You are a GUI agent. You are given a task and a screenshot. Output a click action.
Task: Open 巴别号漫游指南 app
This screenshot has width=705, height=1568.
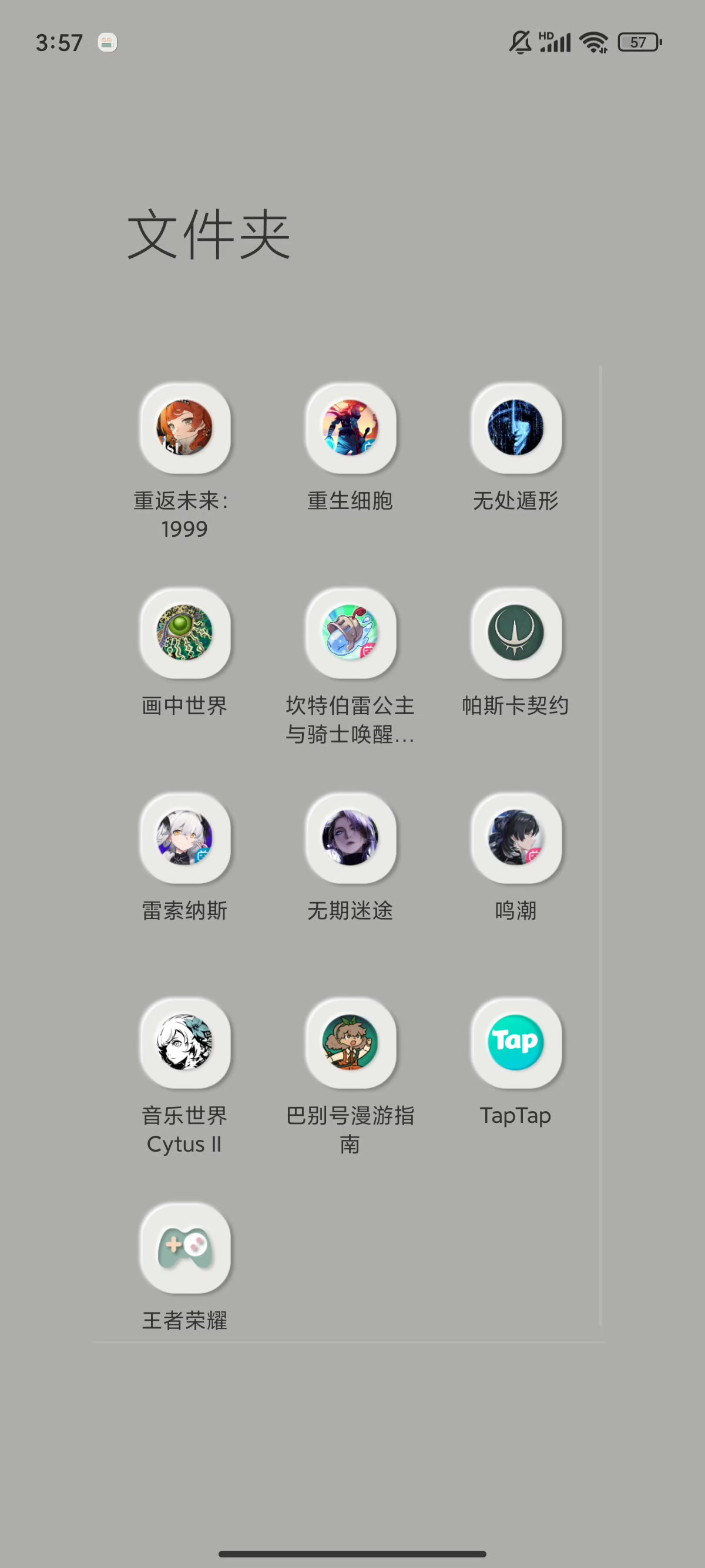(x=351, y=1043)
